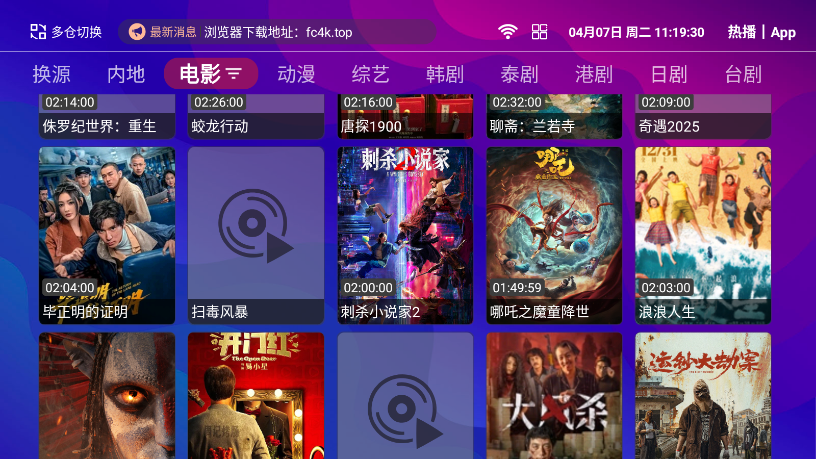The image size is (816, 459).
Task: Open the movie 毕正明的证明
Action: [x=107, y=235]
